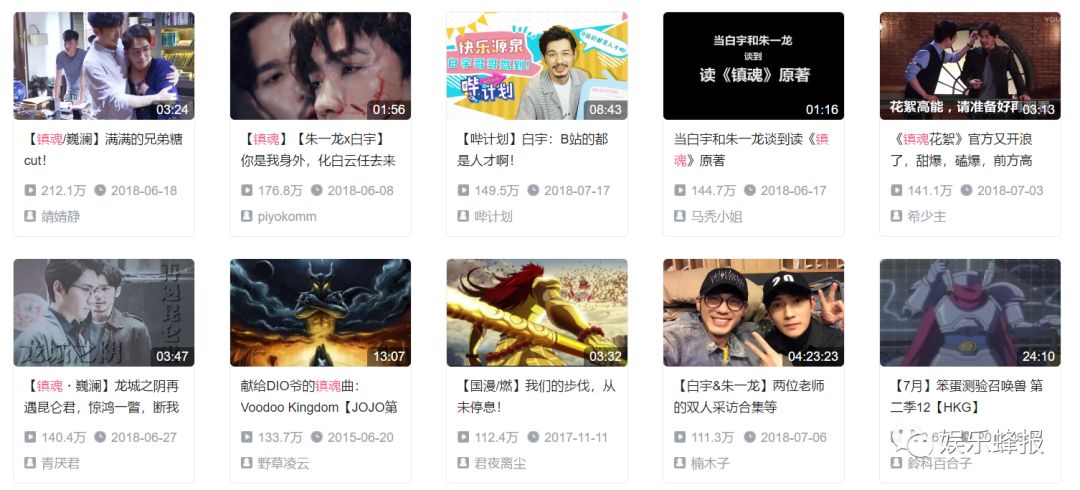Play the Voodoo Kingdom JOJO video
The width and height of the screenshot is (1080, 490).
(320, 313)
